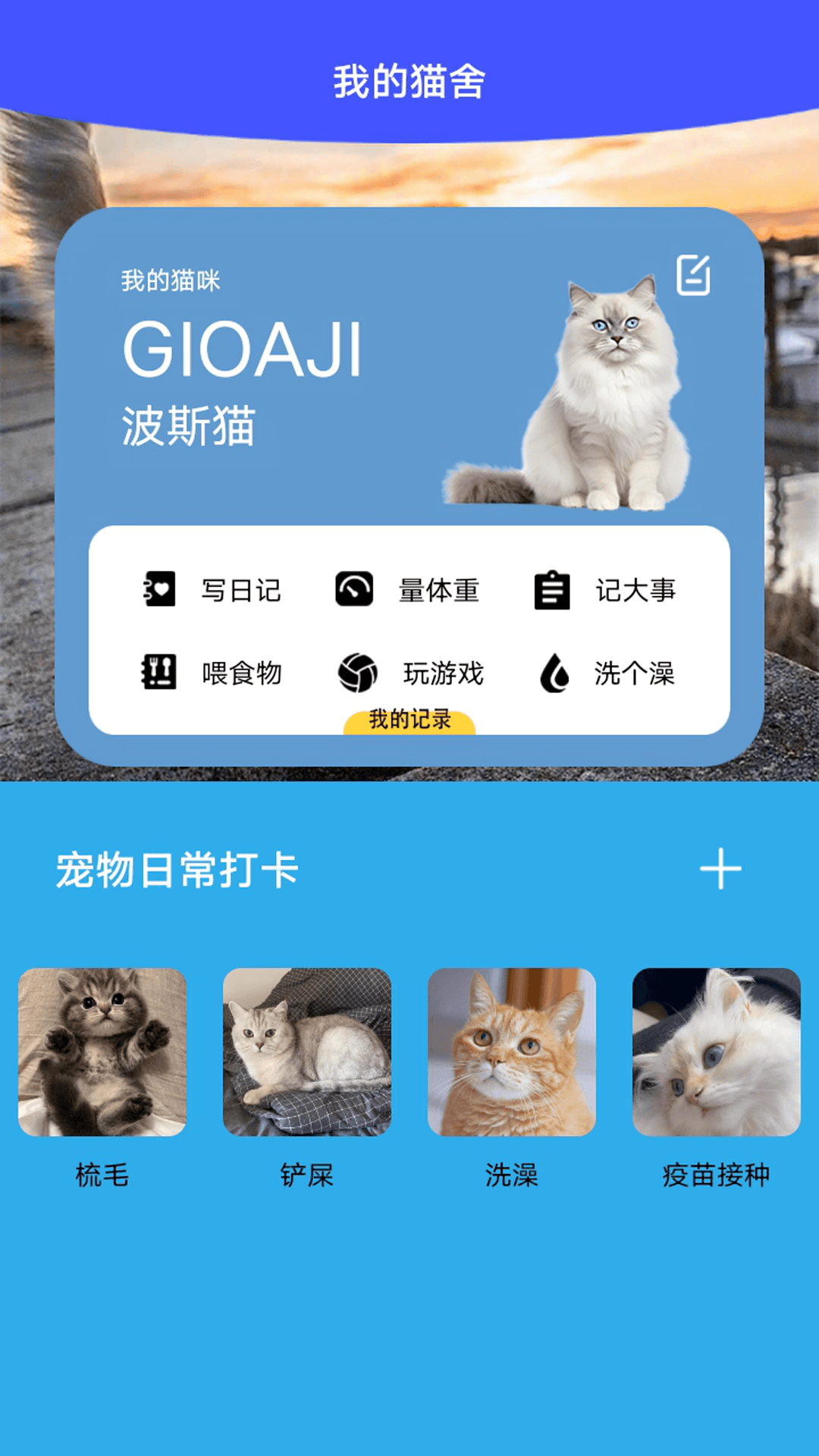Select 洗个澡 bath option

[606, 673]
